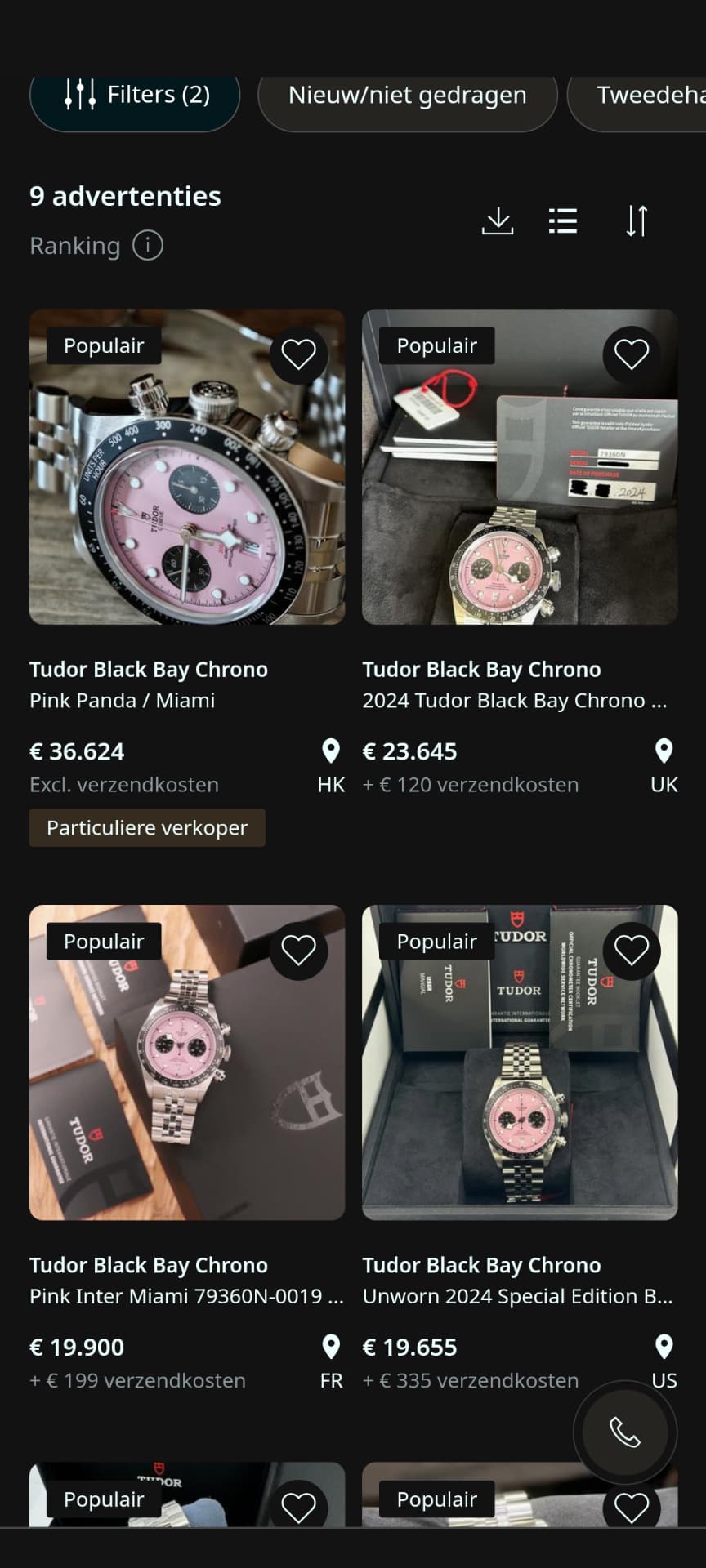The height and width of the screenshot is (1568, 706).
Task: Tap the download icon beside the list view
Action: pyautogui.click(x=498, y=221)
